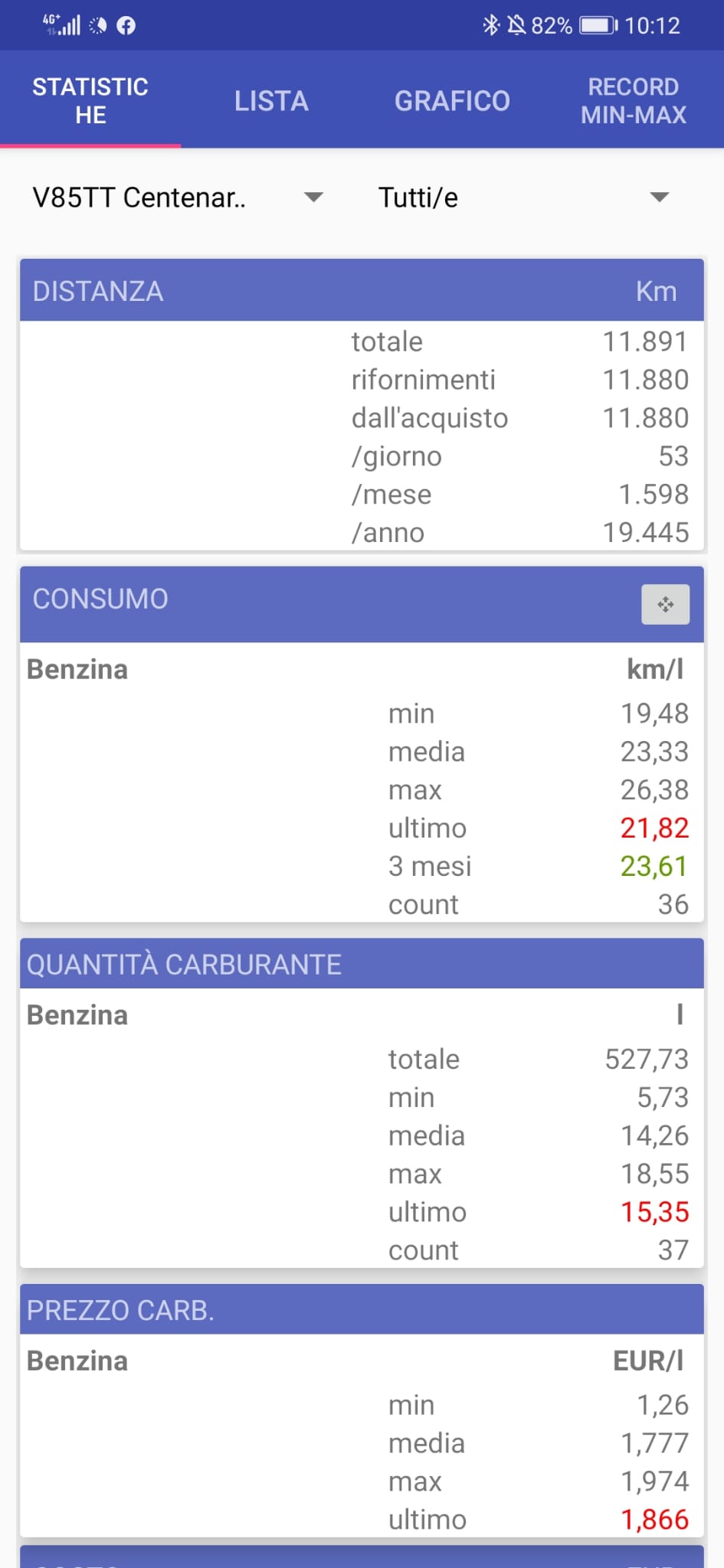
Task: Go to Record Min-Max tab
Action: tap(633, 100)
